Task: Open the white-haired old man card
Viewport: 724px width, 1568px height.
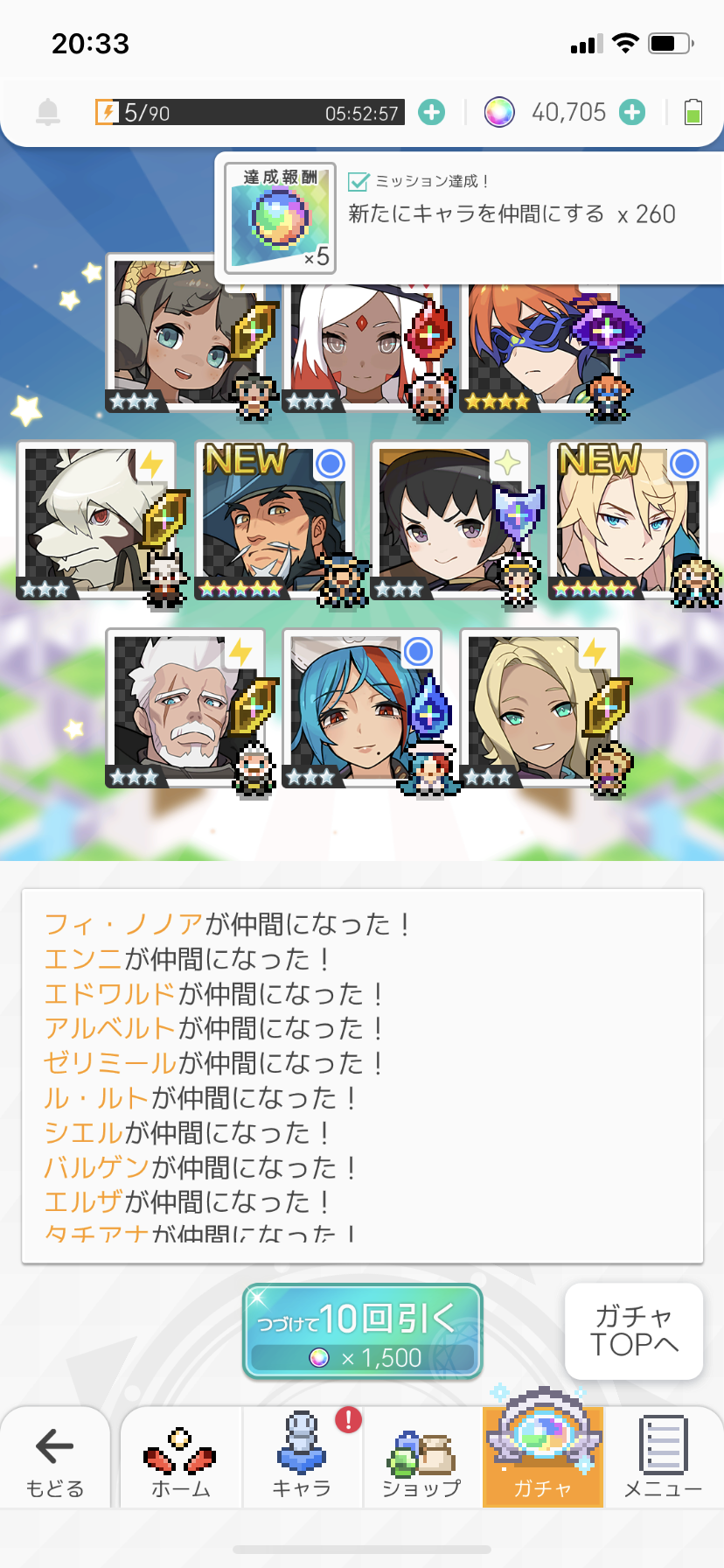Action: pyautogui.click(x=185, y=709)
